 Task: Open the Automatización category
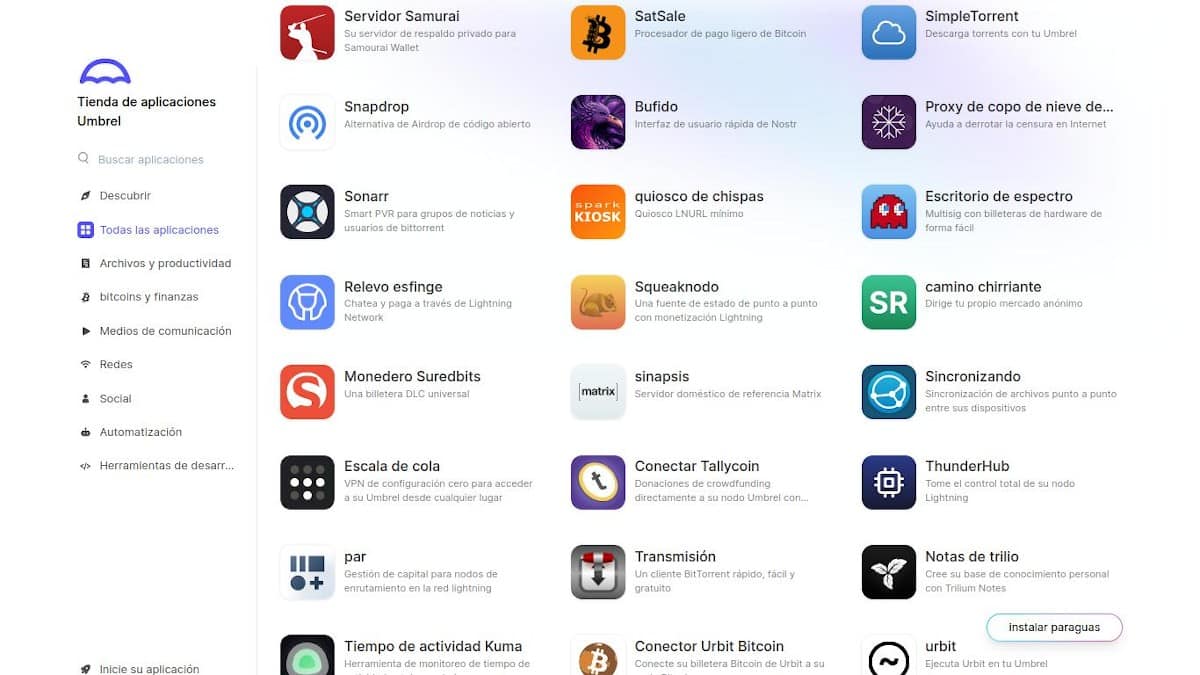140,433
